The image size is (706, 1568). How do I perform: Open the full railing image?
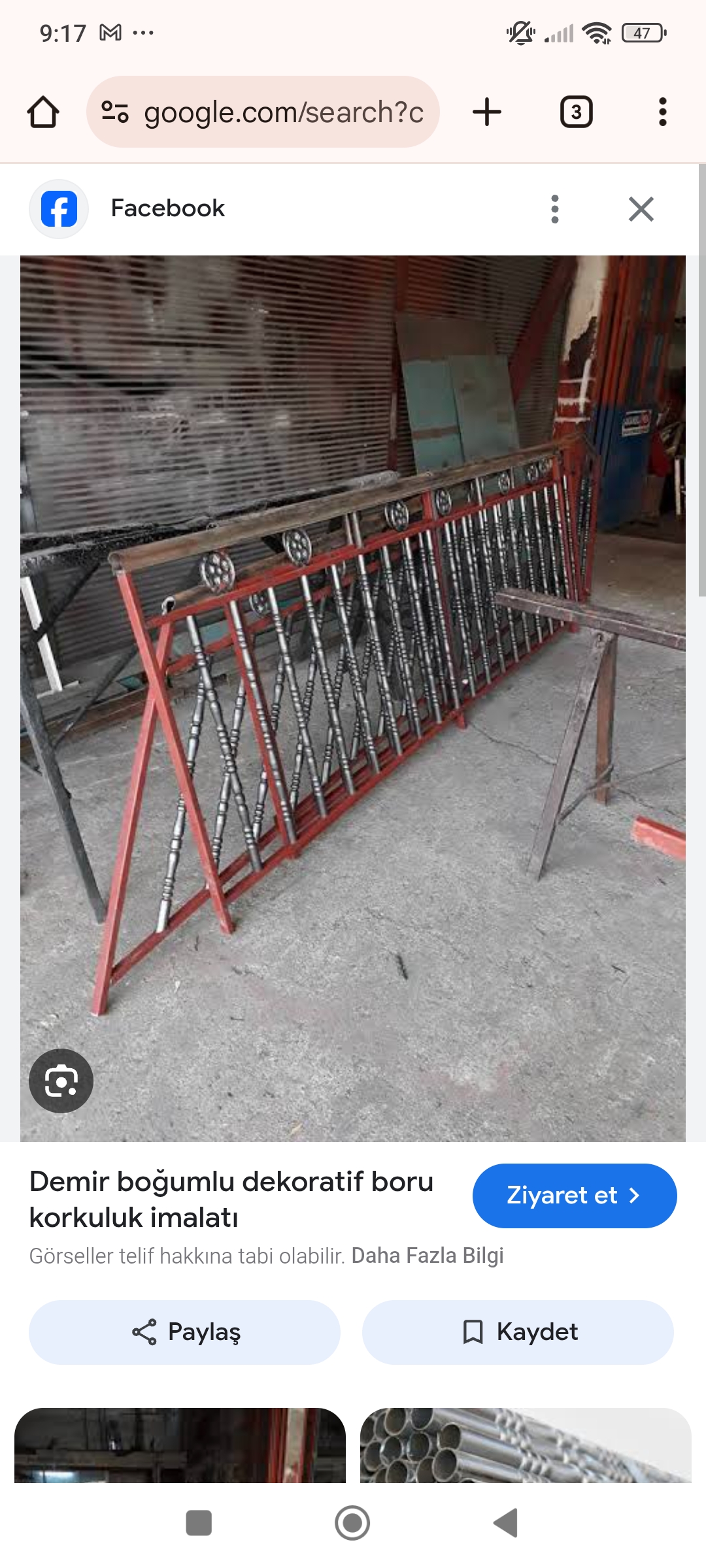coord(353,698)
